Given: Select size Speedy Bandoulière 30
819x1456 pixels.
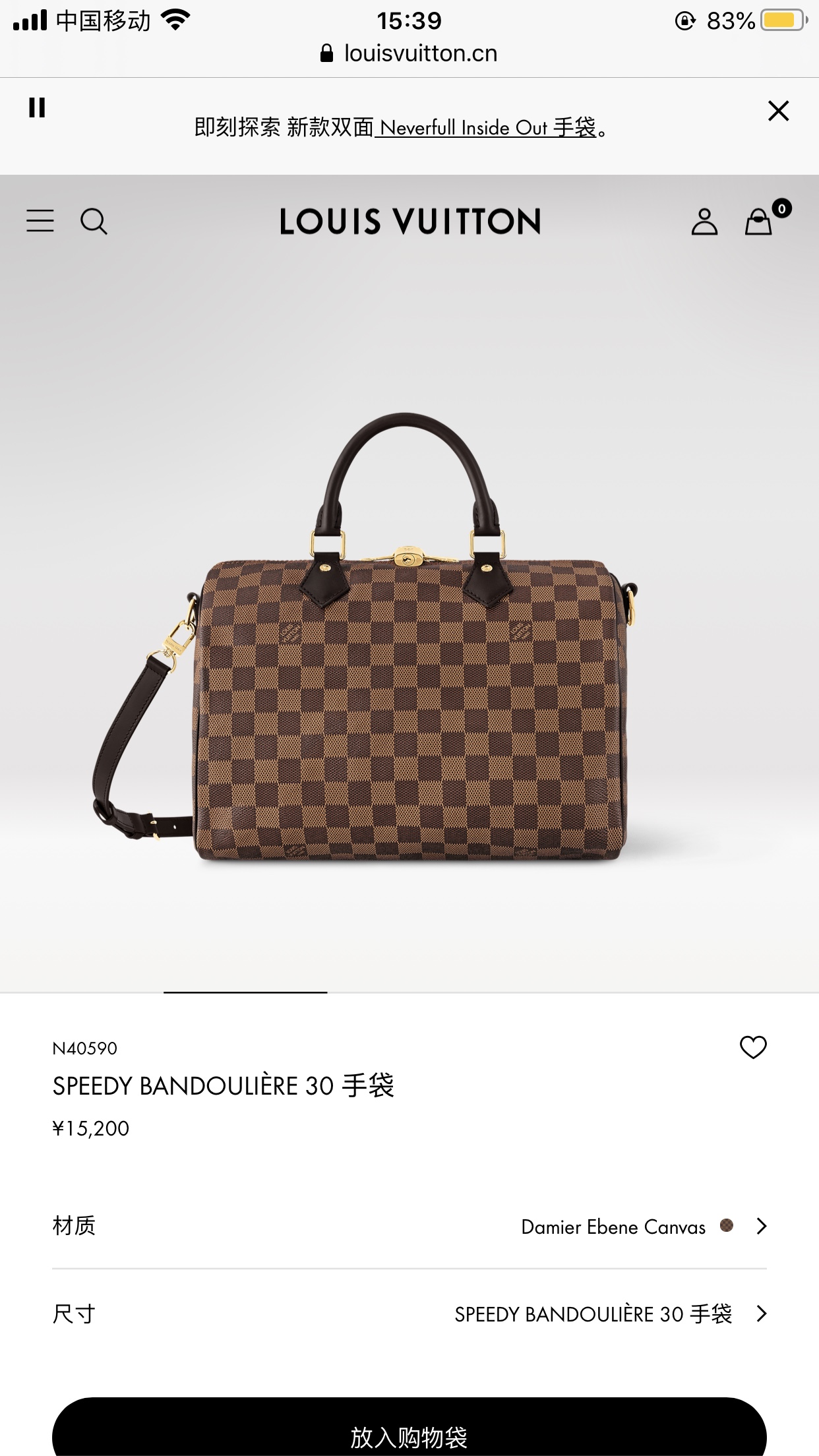Looking at the screenshot, I should point(409,1314).
